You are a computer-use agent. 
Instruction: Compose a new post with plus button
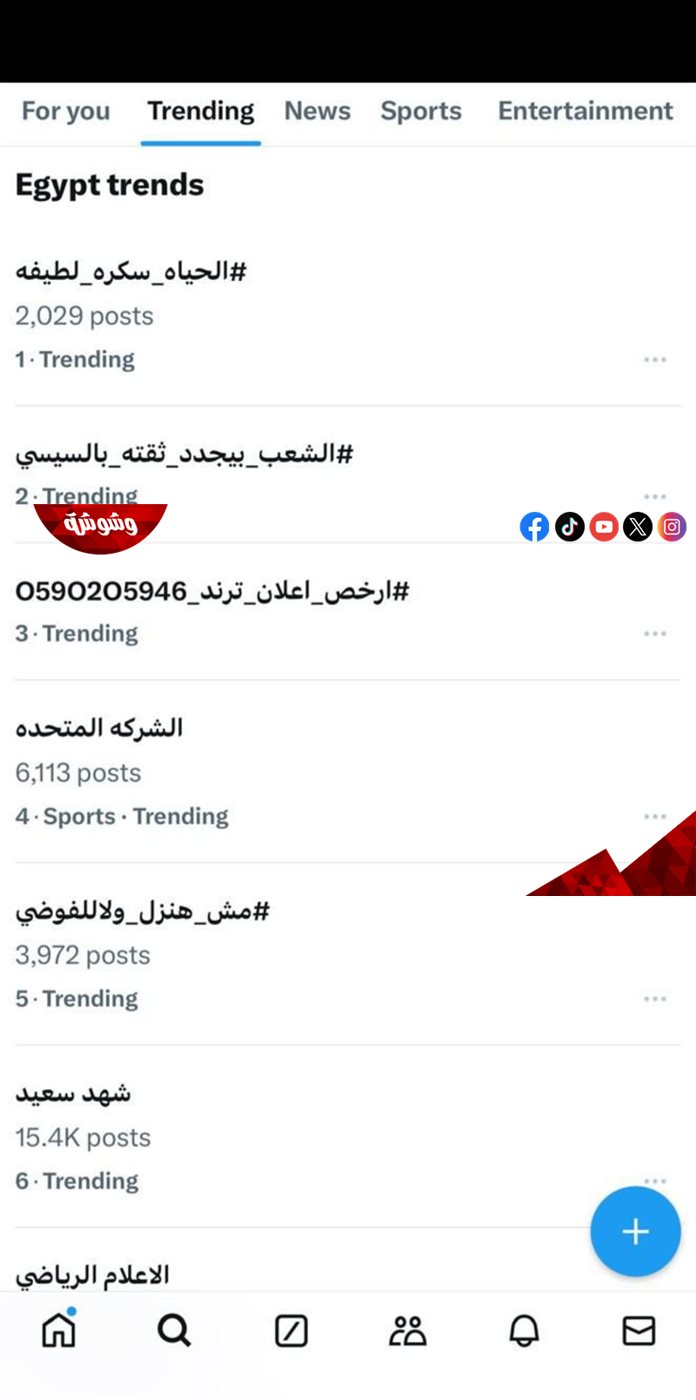(x=635, y=1232)
